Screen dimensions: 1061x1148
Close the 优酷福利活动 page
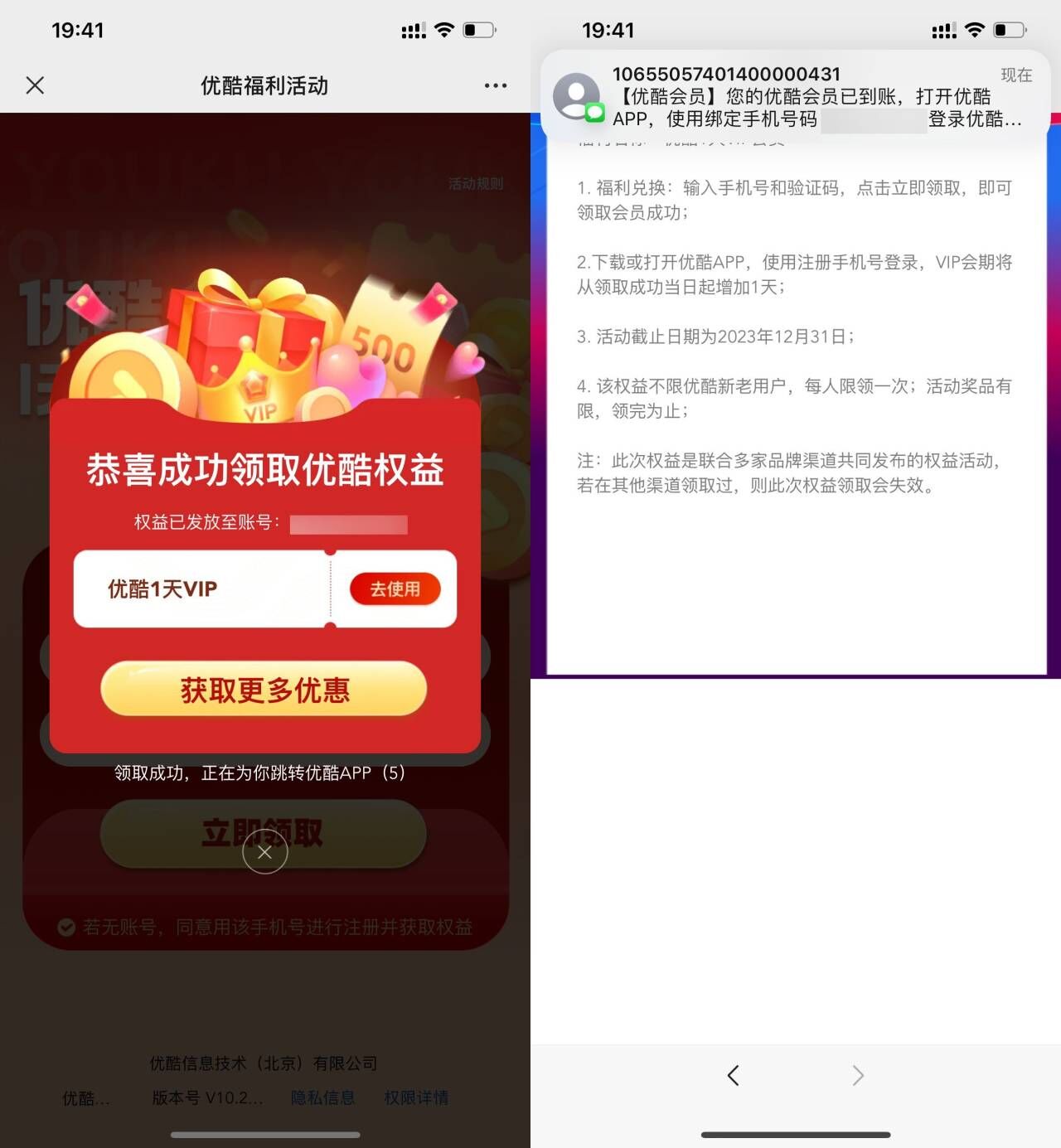(35, 85)
